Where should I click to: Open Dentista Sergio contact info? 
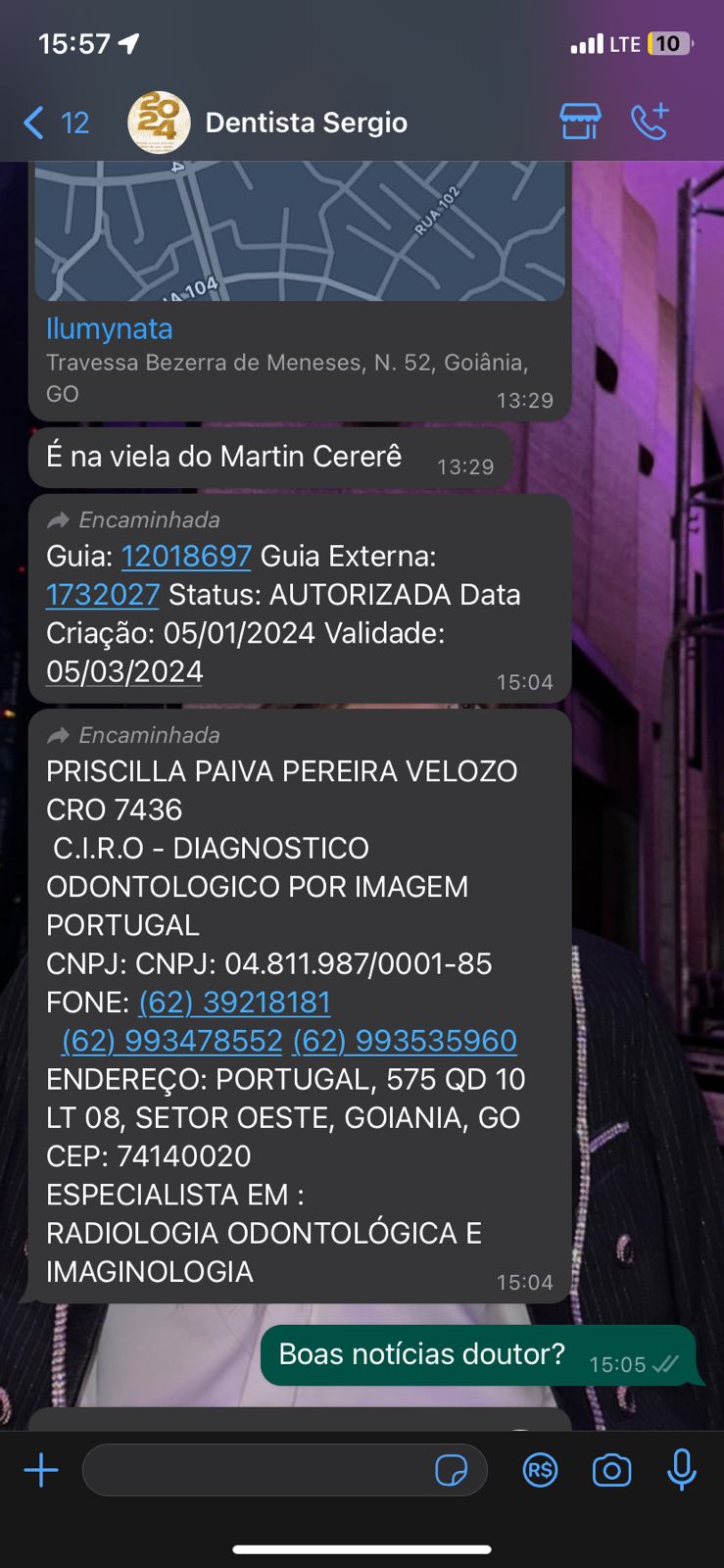[306, 122]
